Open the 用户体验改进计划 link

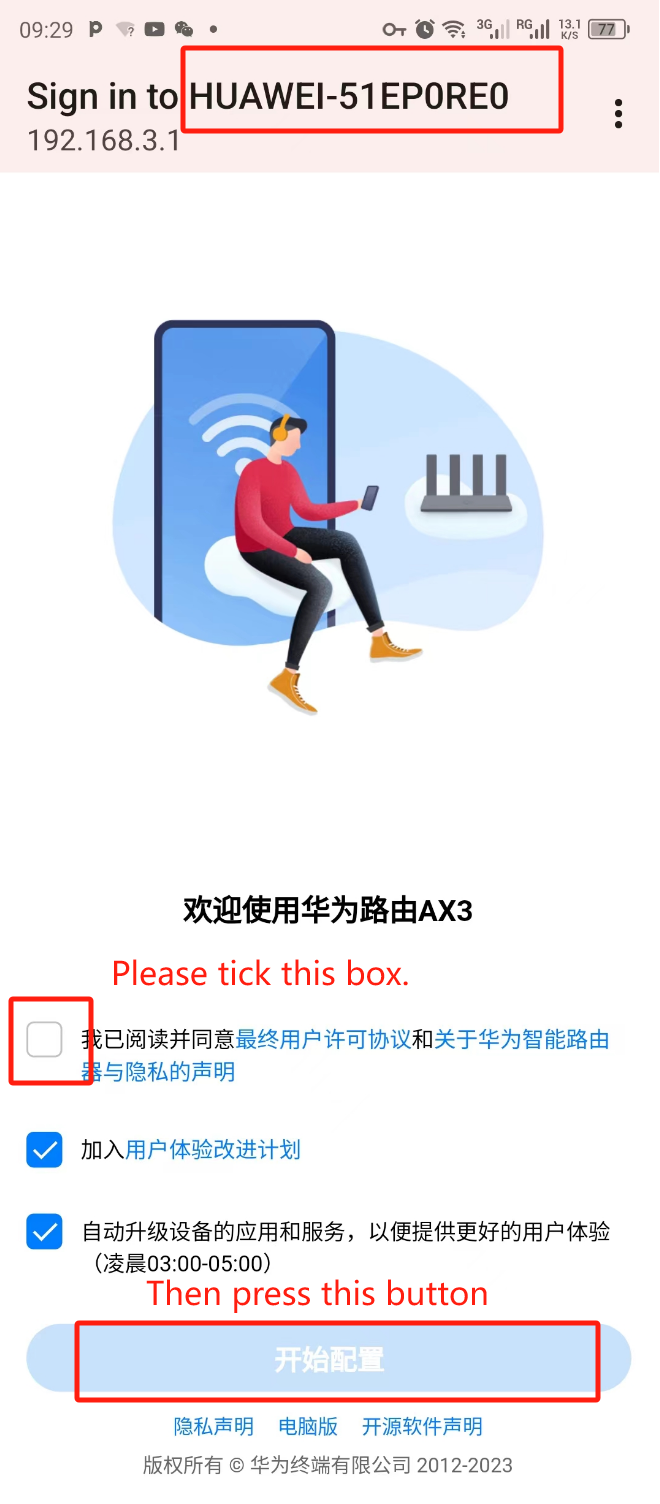(213, 1150)
